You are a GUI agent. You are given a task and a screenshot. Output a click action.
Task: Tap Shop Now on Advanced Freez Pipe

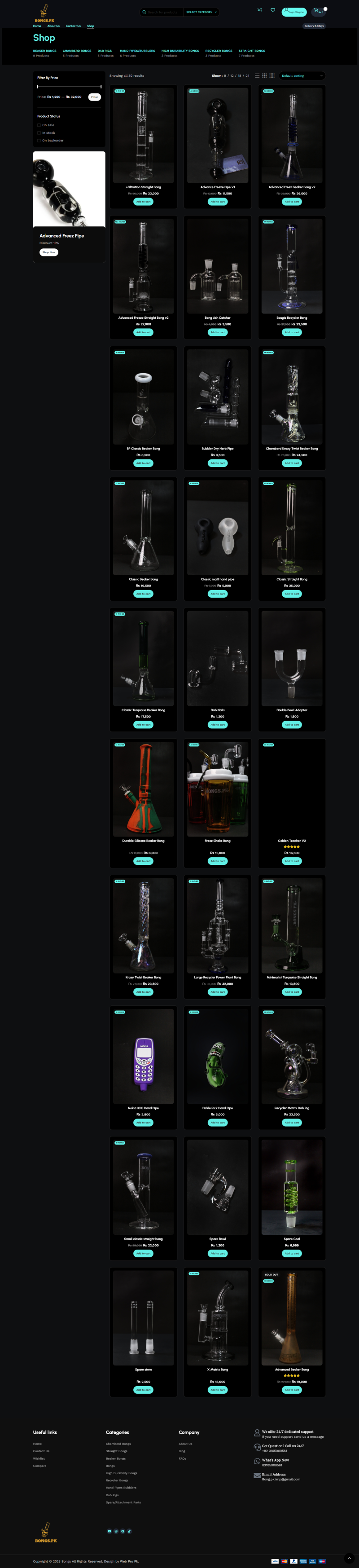(48, 252)
